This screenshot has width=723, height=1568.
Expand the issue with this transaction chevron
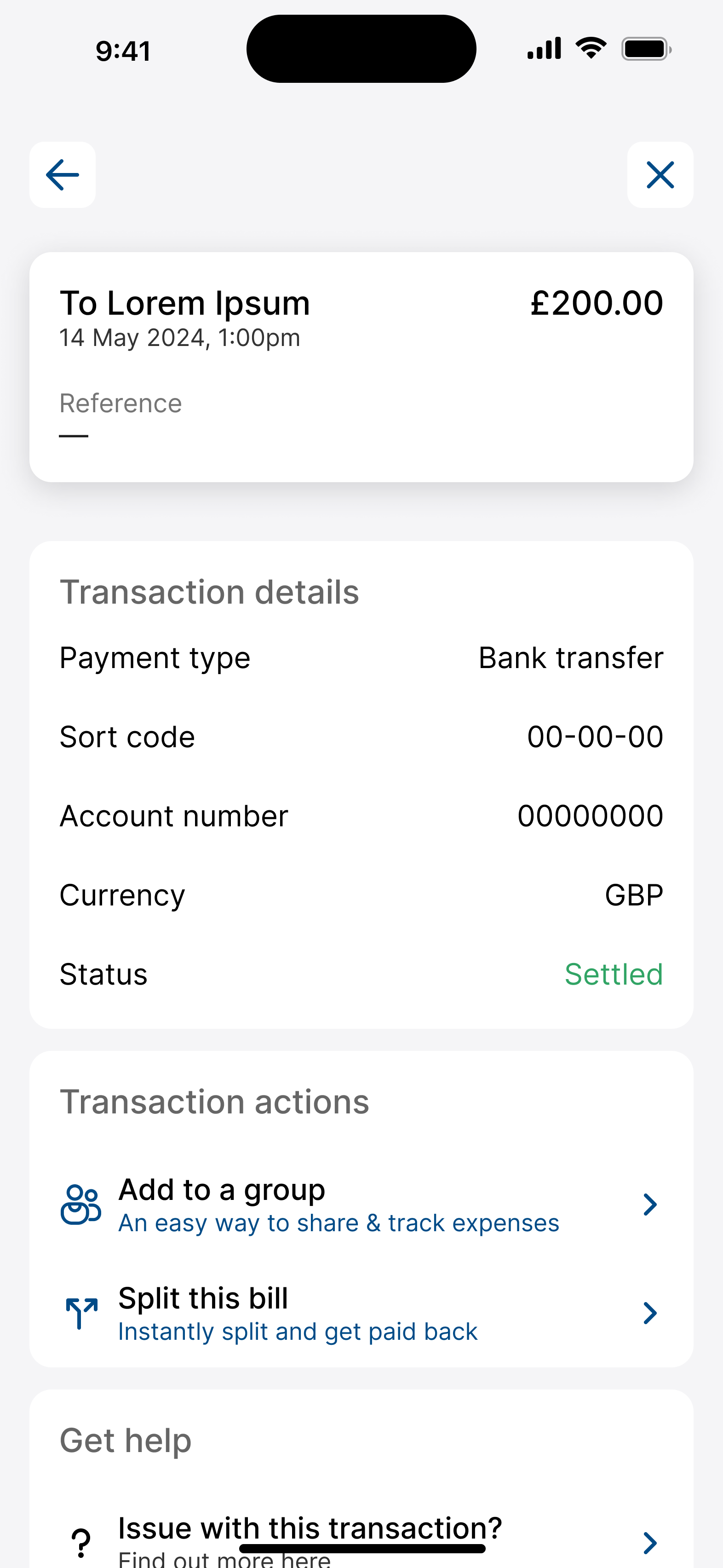click(651, 1542)
